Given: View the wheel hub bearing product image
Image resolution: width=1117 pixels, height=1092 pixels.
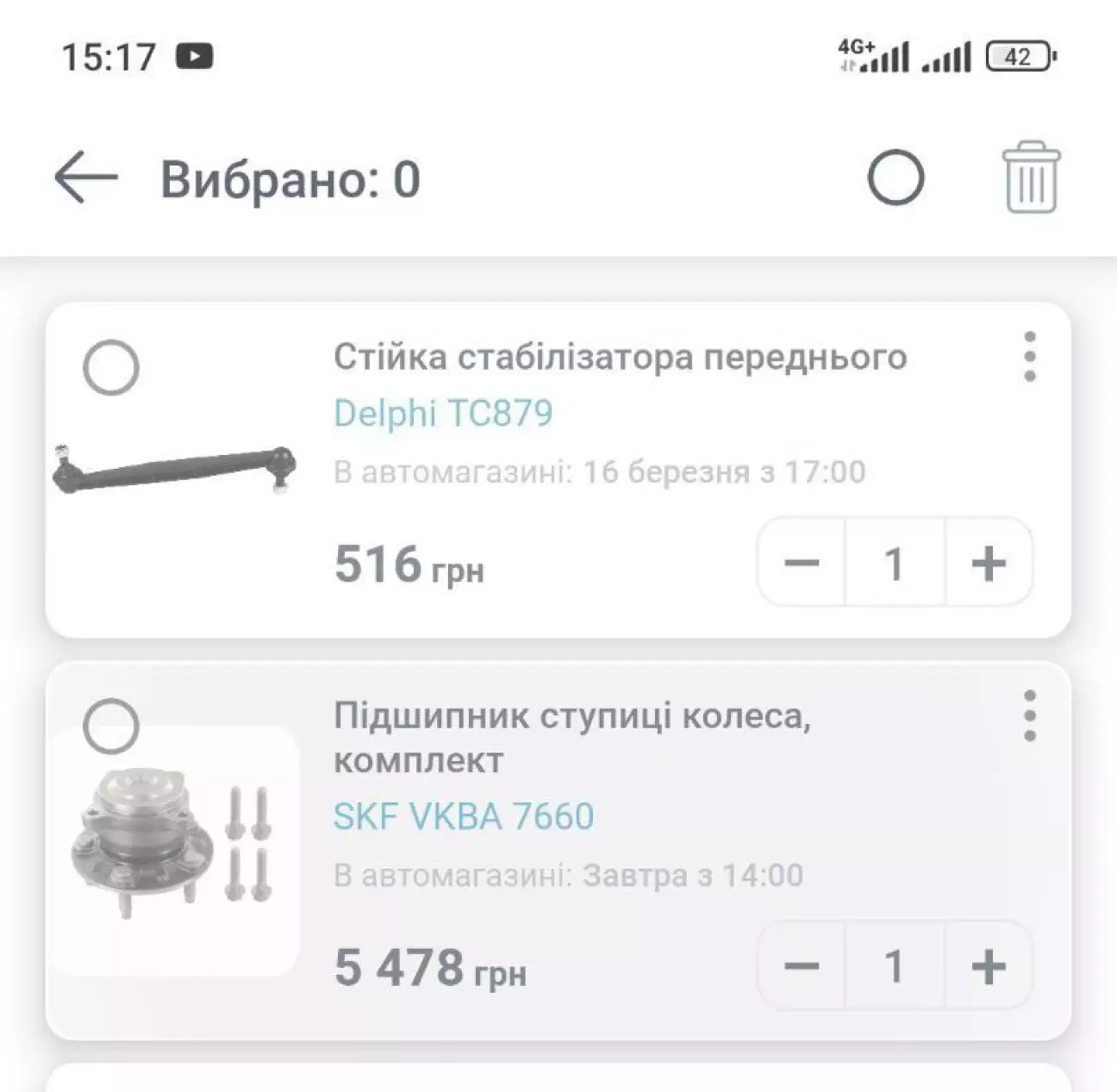Looking at the screenshot, I should coord(174,849).
